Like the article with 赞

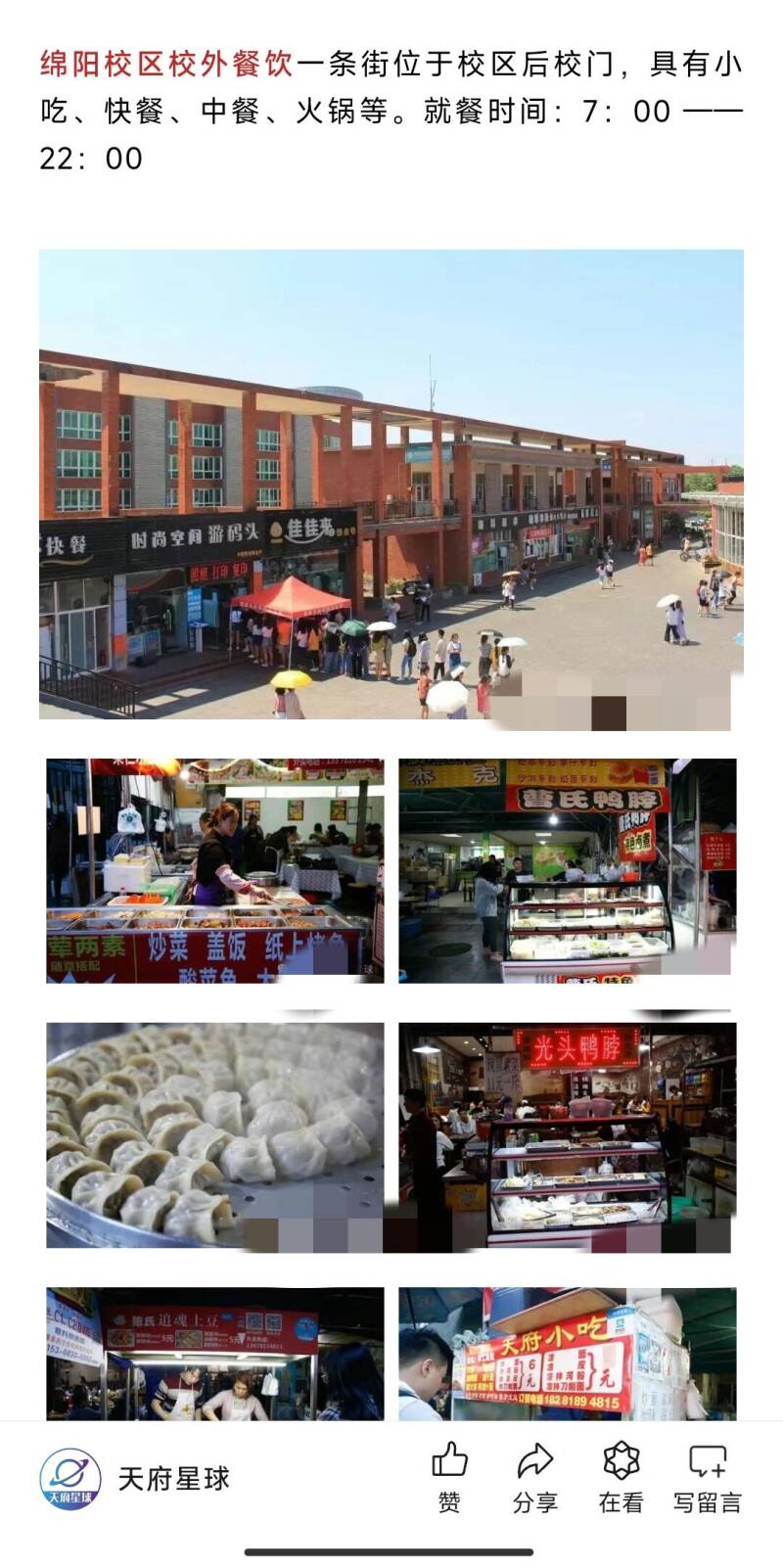tap(449, 1478)
